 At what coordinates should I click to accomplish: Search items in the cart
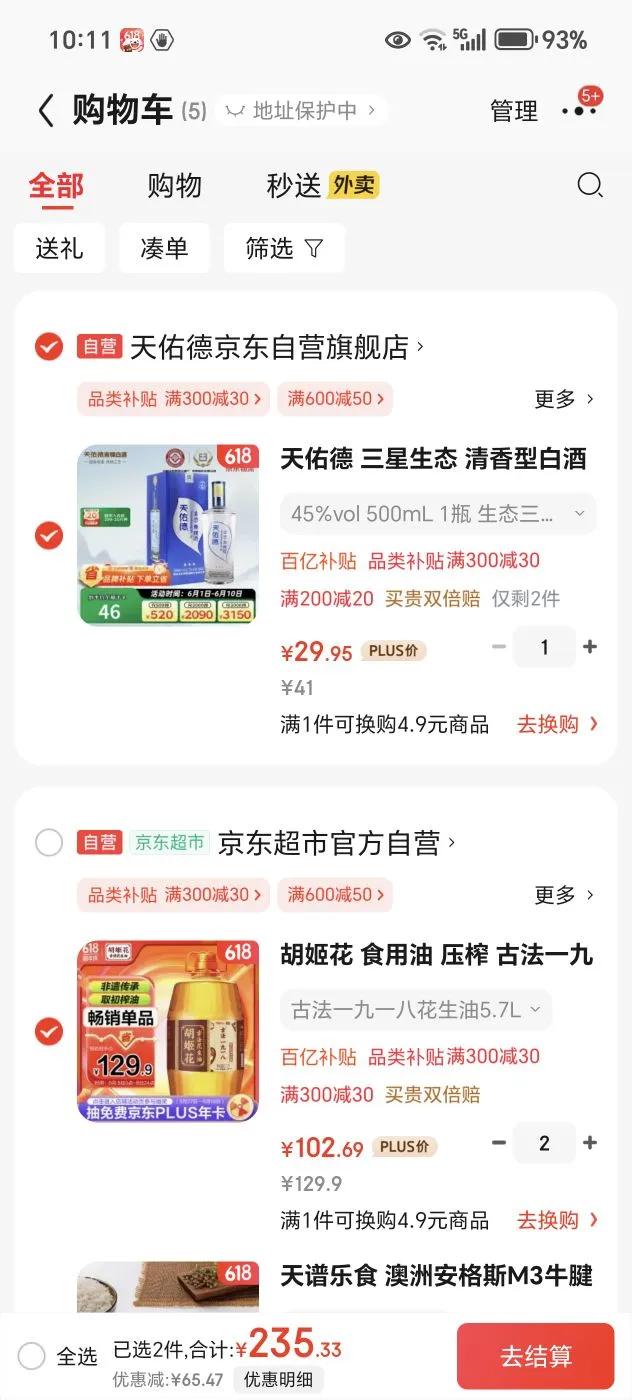(590, 185)
